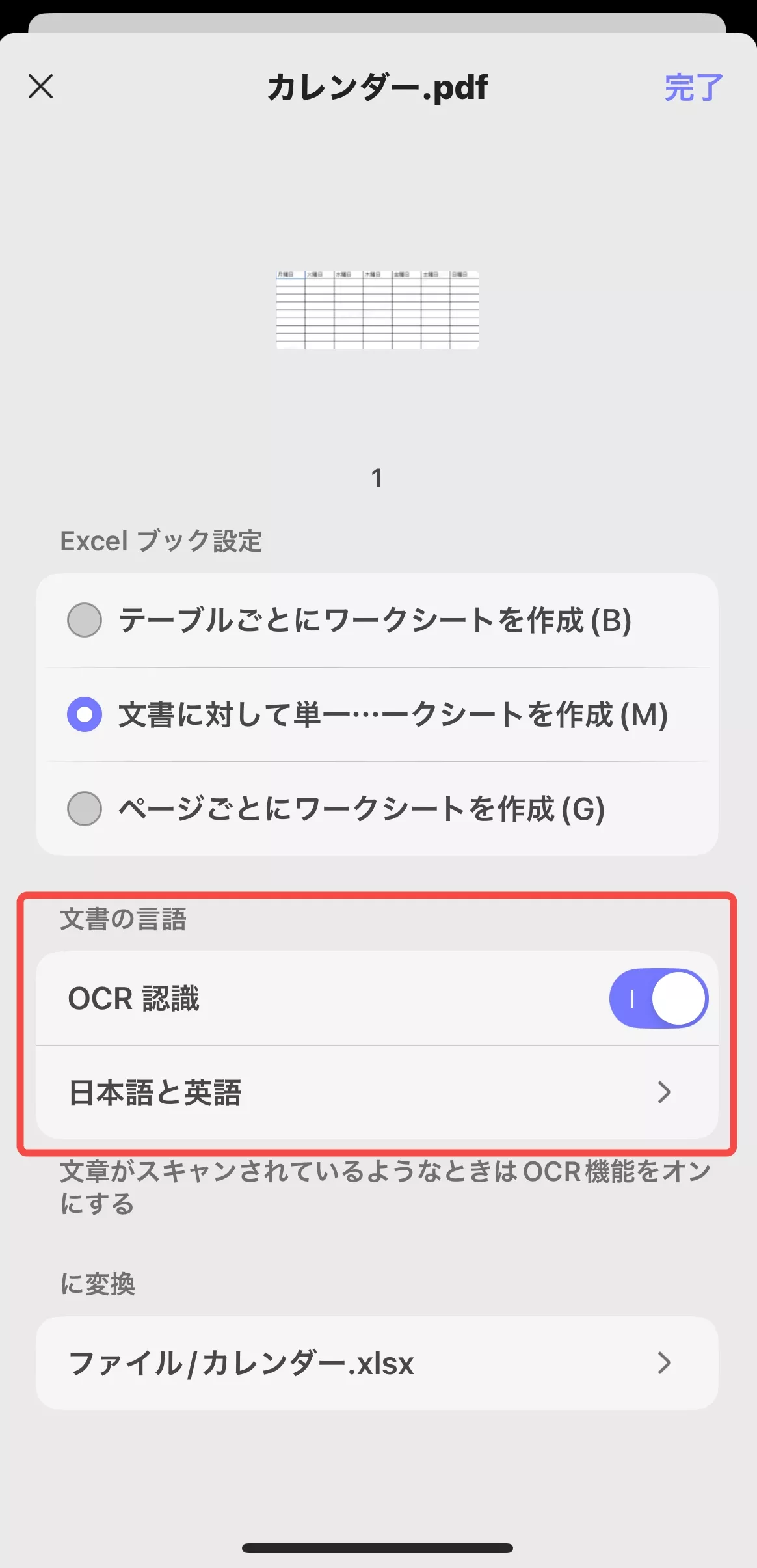Select 文書に対して単一ワークシートを作成 (M)

click(x=85, y=714)
